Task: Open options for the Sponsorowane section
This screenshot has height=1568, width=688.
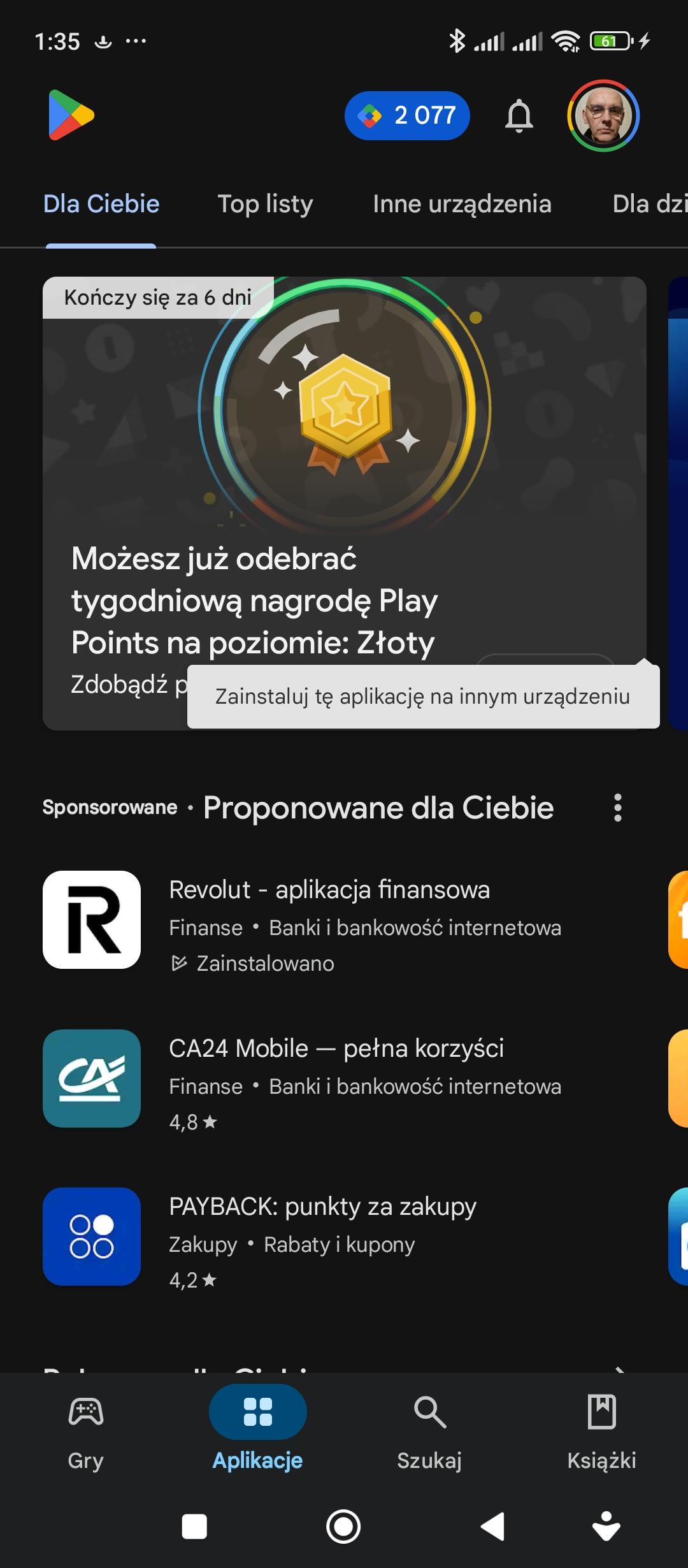Action: click(617, 808)
